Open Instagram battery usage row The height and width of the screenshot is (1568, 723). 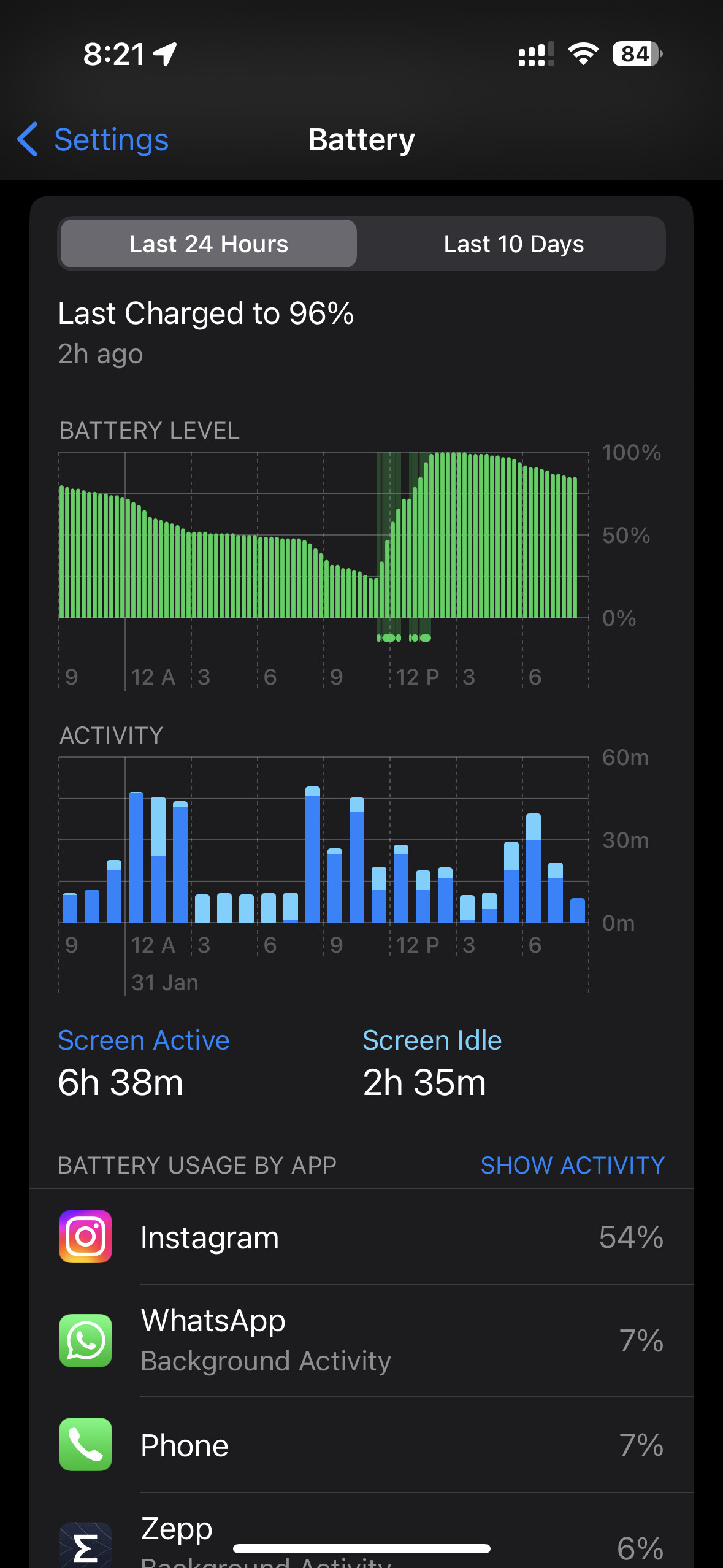point(361,1237)
